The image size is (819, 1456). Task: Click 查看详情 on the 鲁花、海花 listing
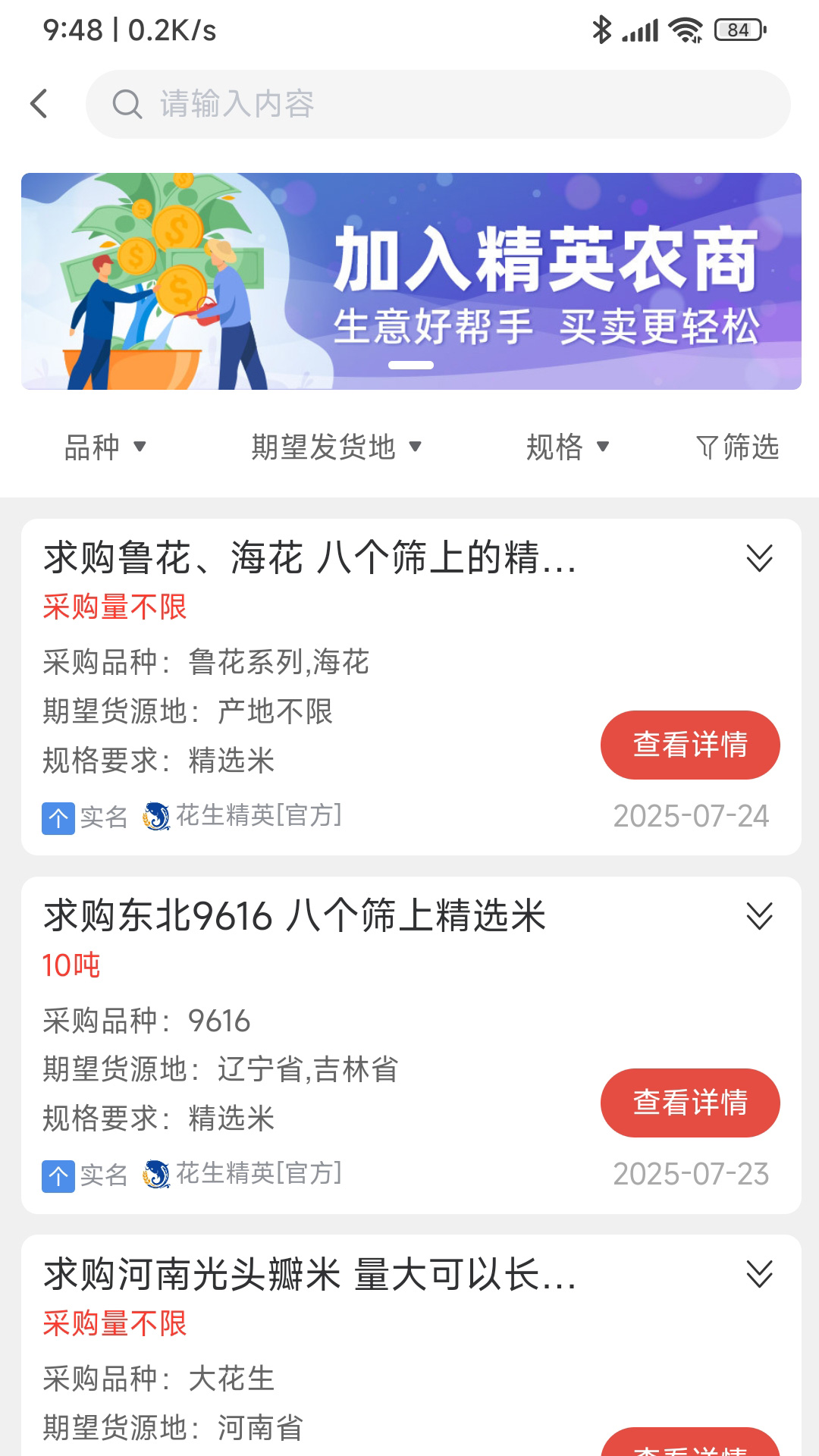pyautogui.click(x=689, y=745)
